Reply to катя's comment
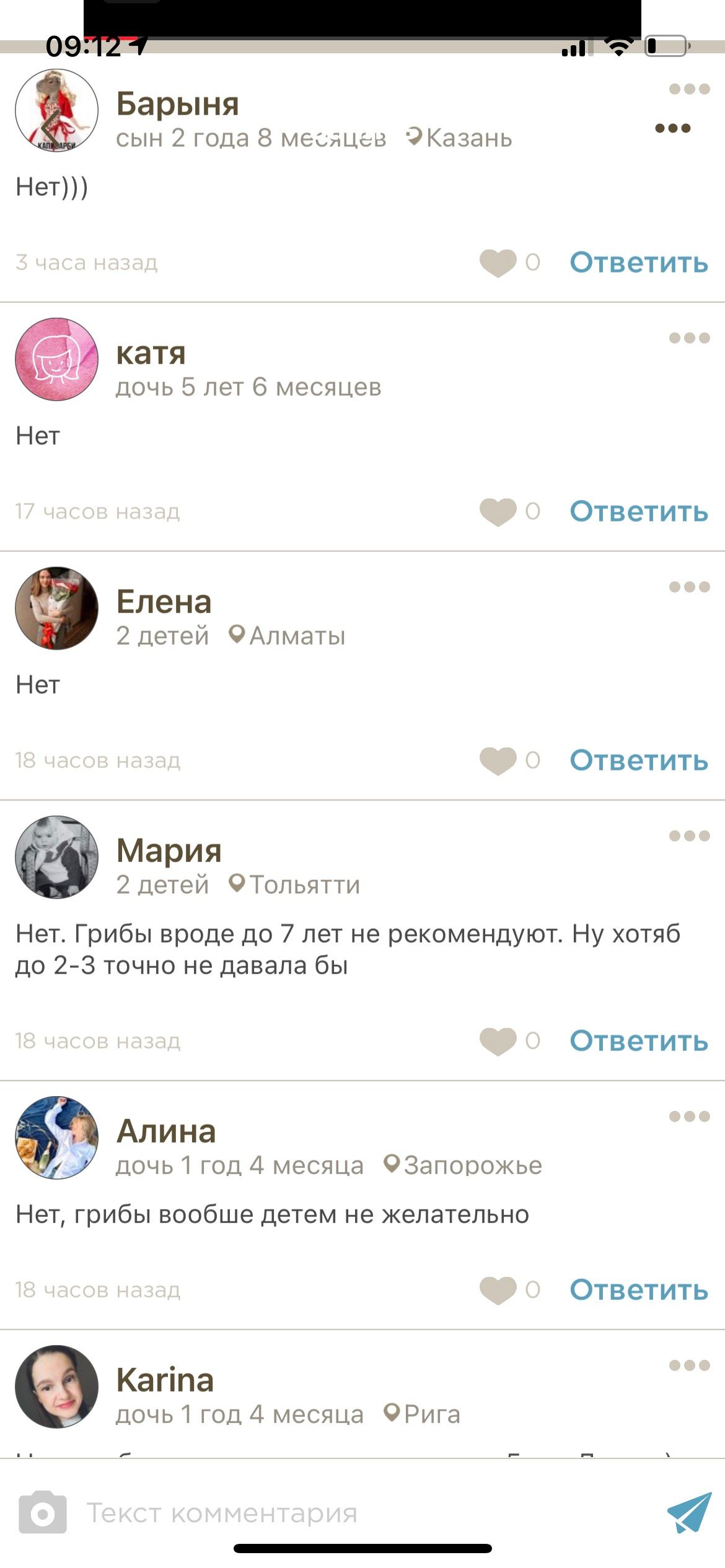This screenshot has width=725, height=1568. (639, 512)
